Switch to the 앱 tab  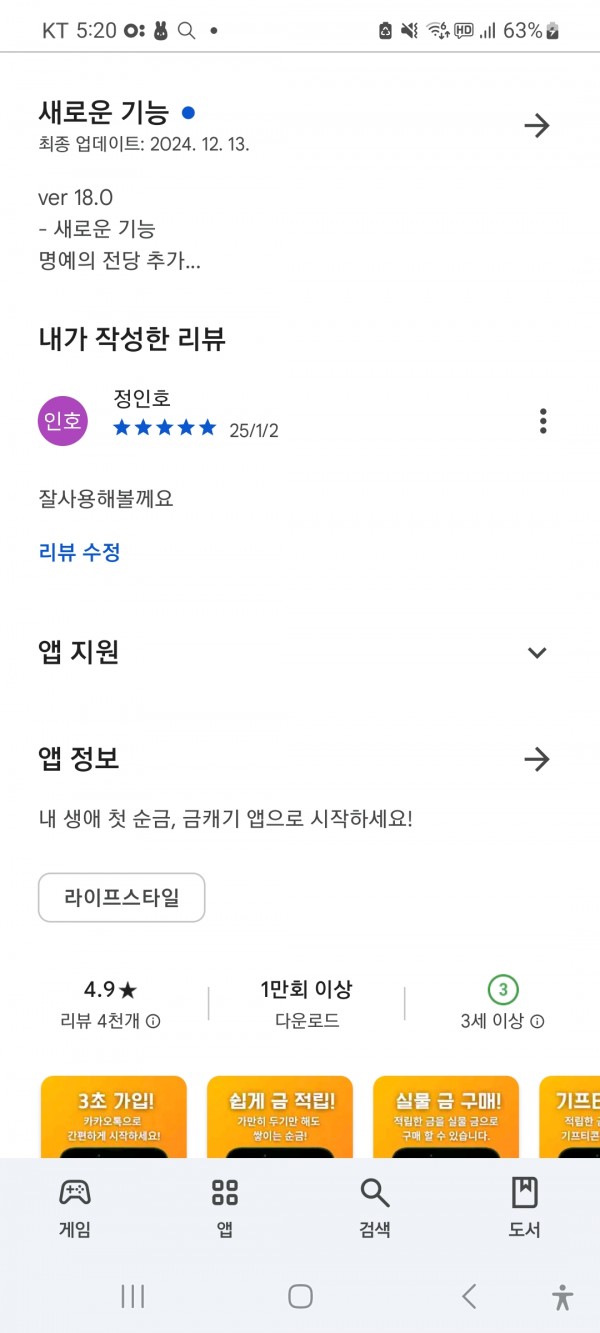click(225, 1207)
